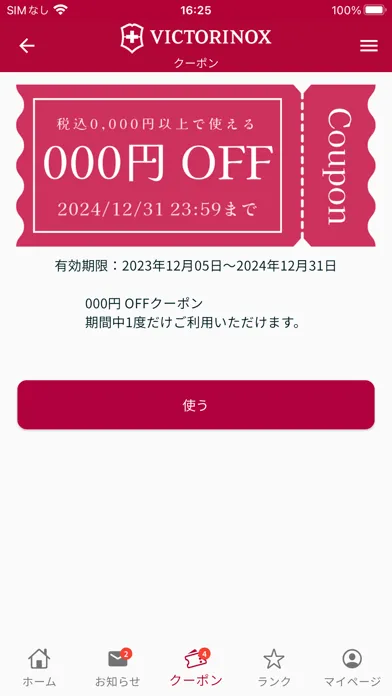Open the hamburger menu

click(x=368, y=46)
